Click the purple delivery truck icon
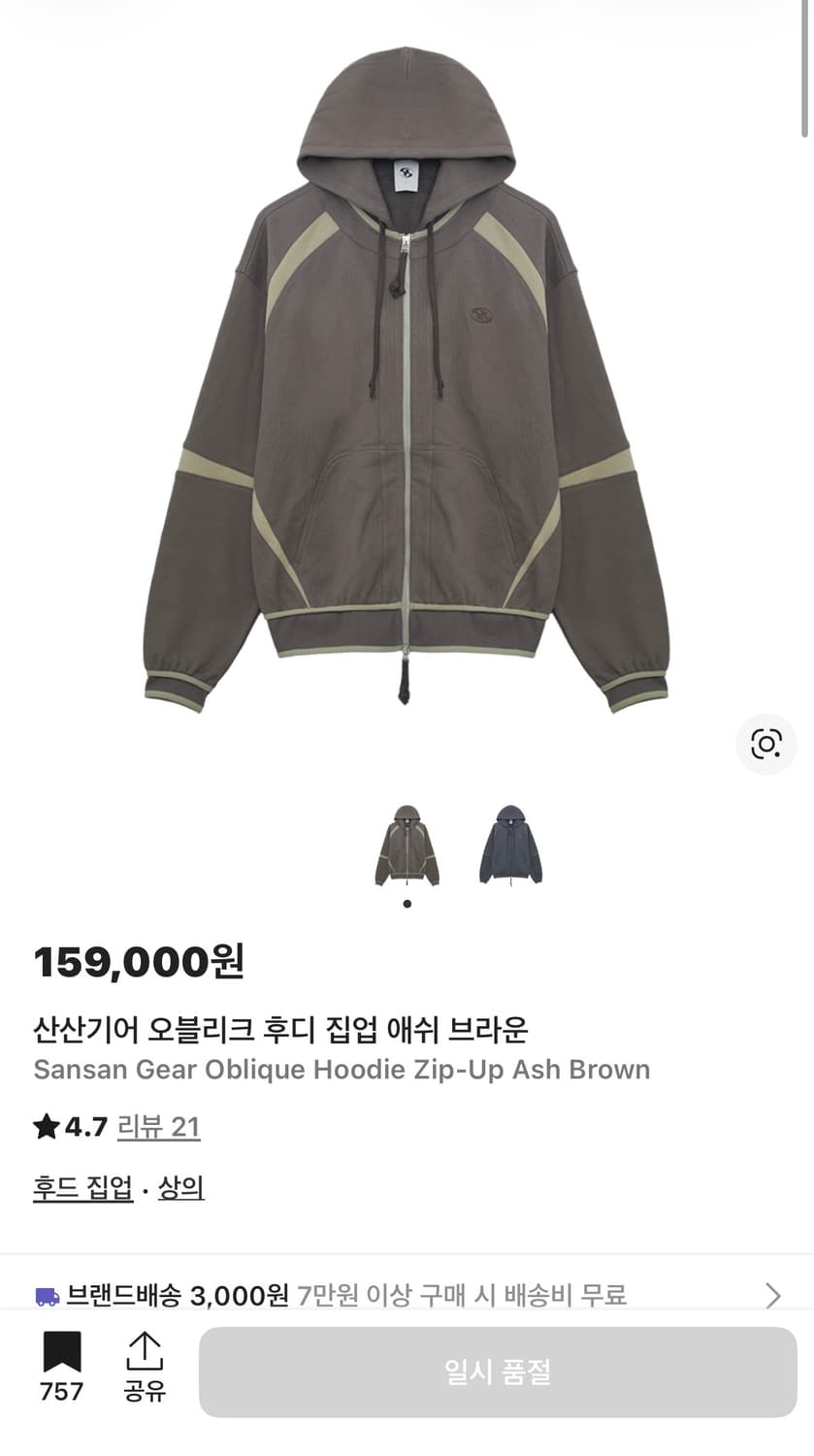Image resolution: width=814 pixels, height=1456 pixels. coord(47,1294)
